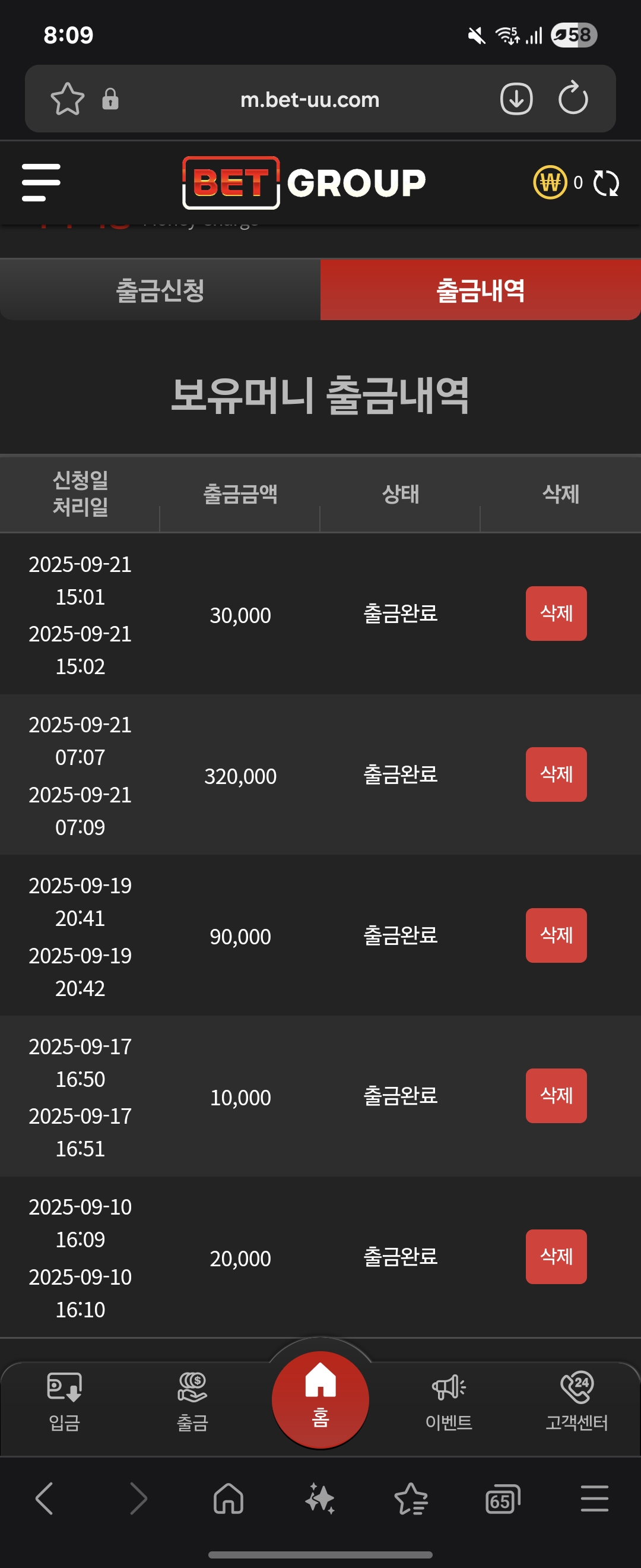
Task: Return to the 홈 home screen
Action: (320, 1399)
